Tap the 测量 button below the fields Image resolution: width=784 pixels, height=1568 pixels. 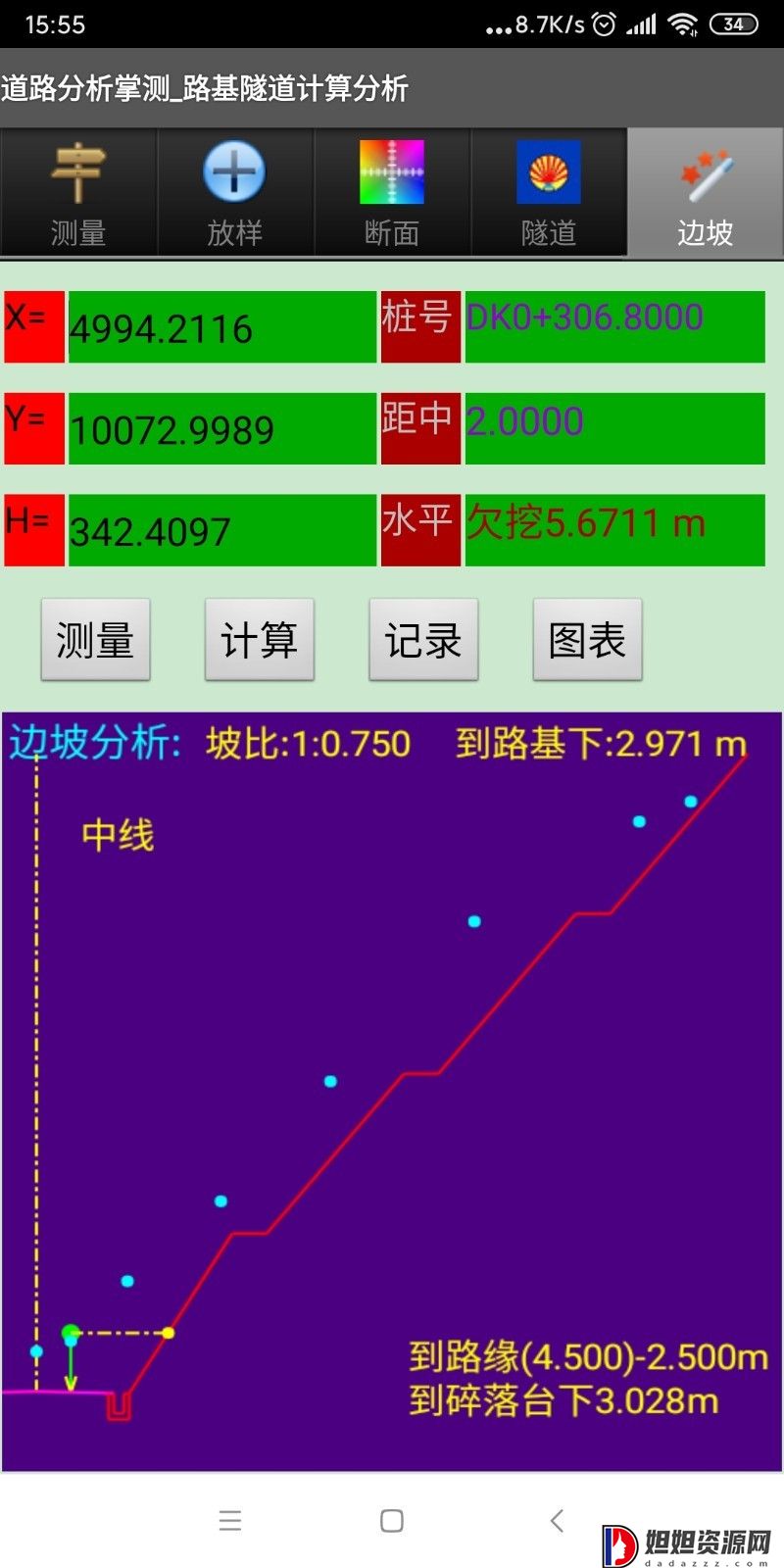point(95,640)
